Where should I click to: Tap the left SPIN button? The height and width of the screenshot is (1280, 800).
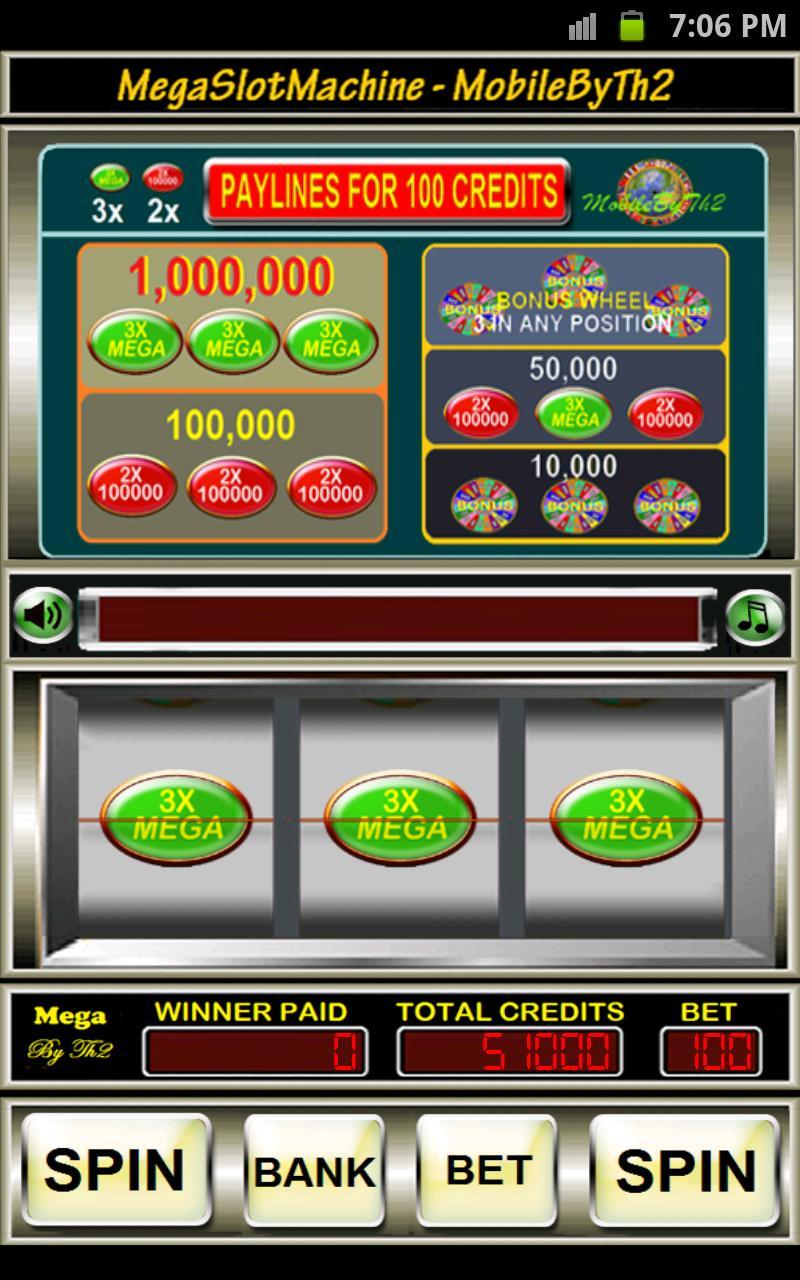pyautogui.click(x=116, y=1170)
